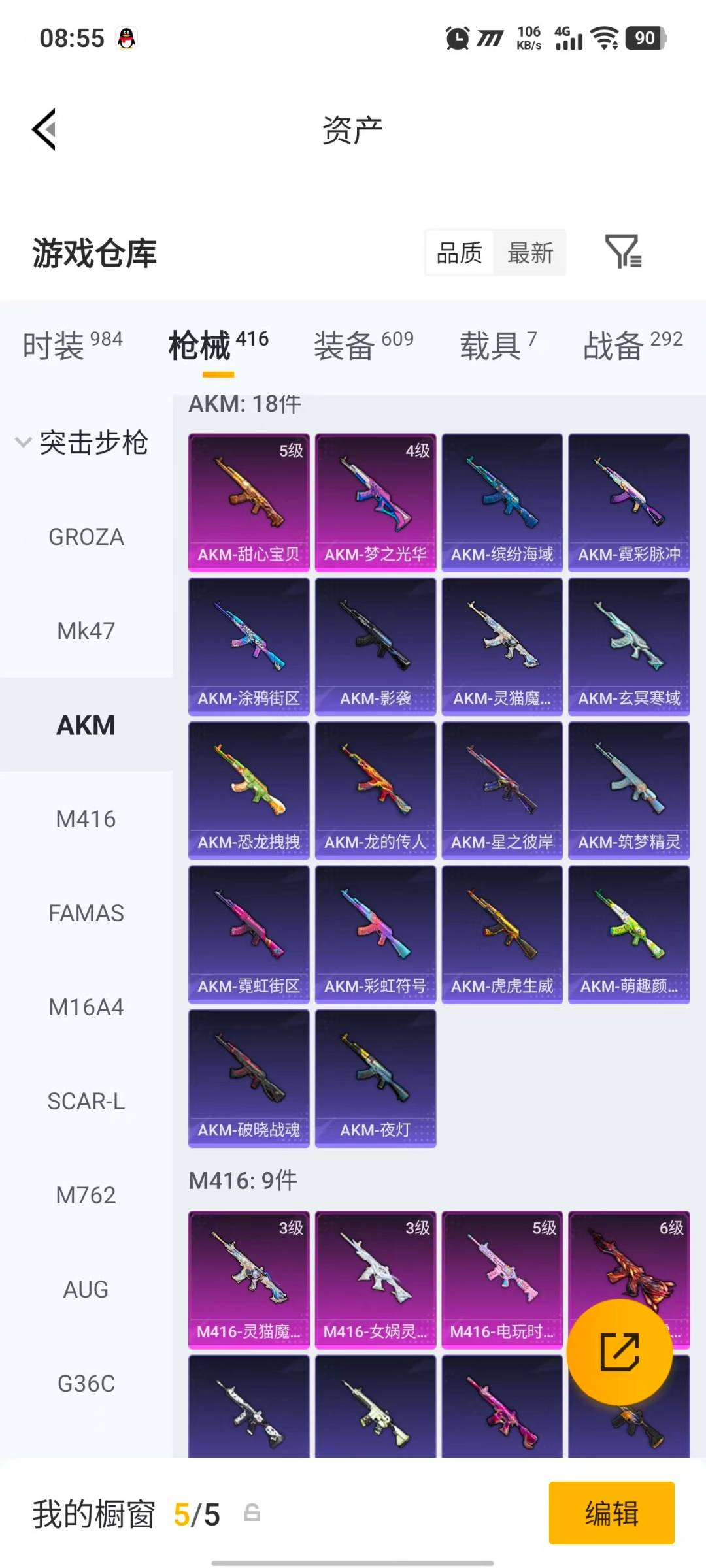Tap the yellow floating share button

click(x=619, y=1352)
